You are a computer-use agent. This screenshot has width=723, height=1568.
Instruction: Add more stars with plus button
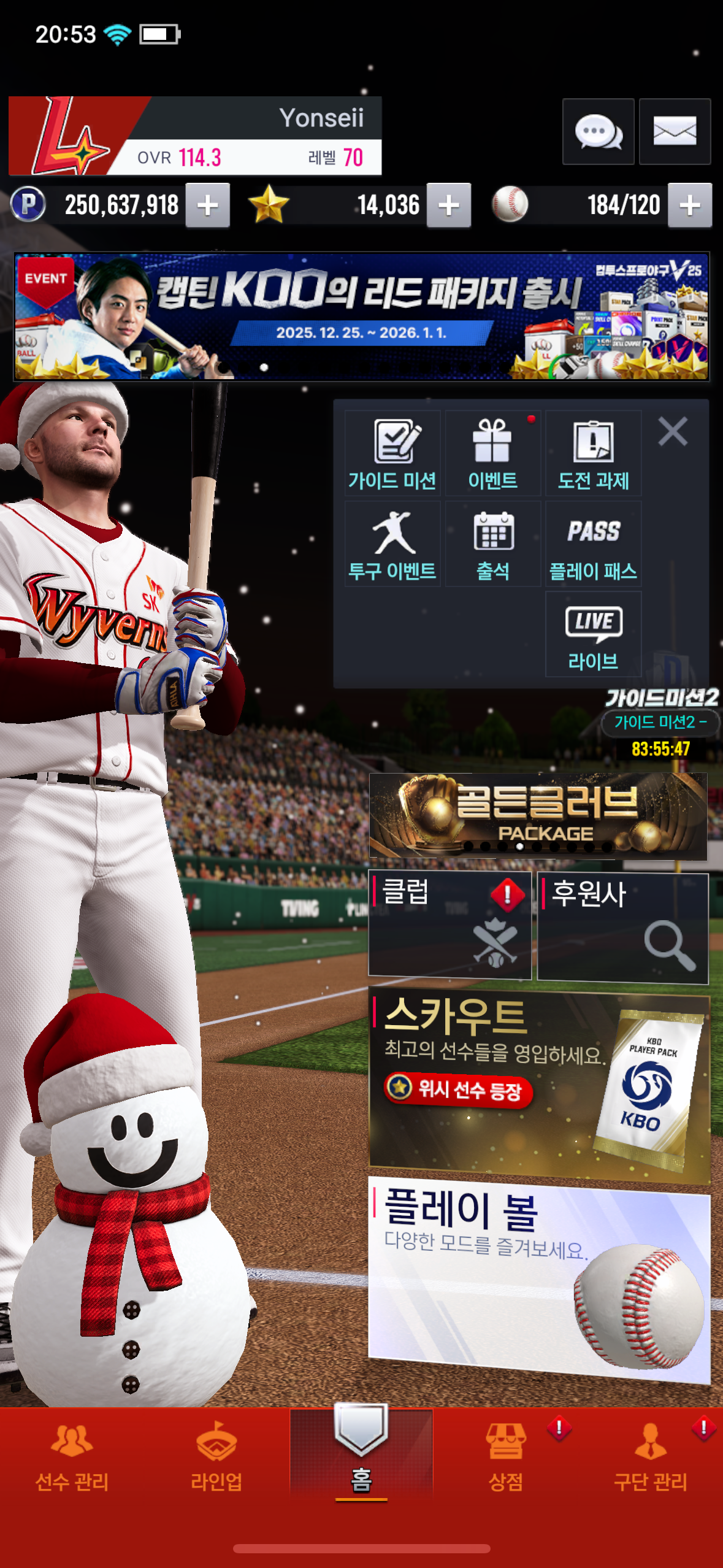click(449, 206)
